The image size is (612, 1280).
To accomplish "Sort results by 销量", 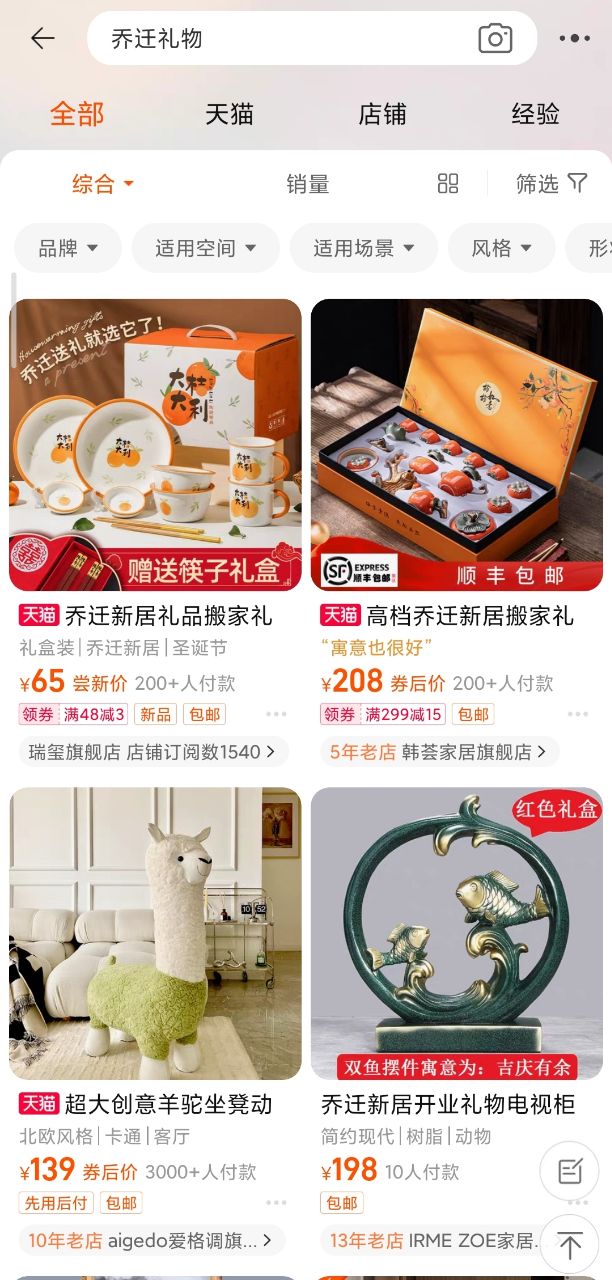I will (307, 184).
